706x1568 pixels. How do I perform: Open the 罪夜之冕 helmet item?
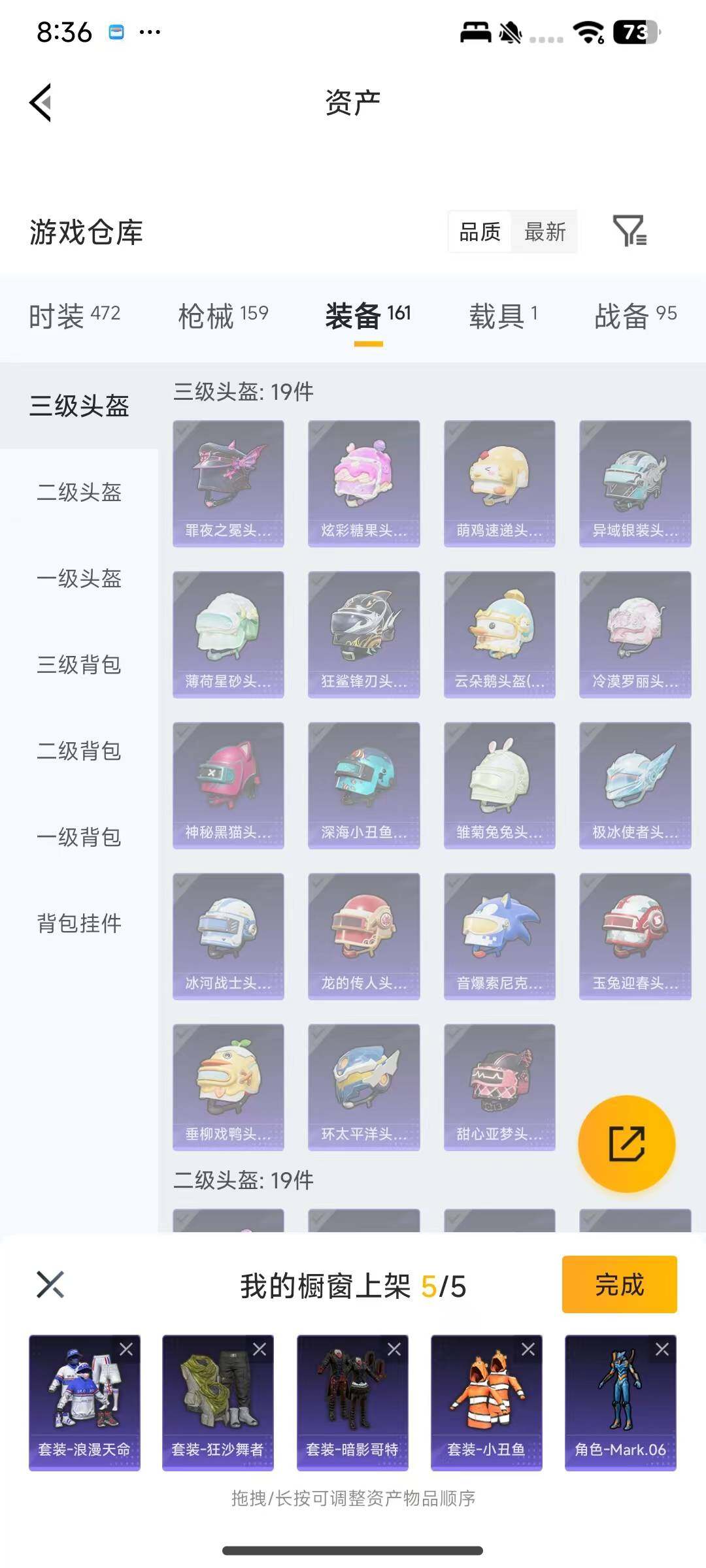pos(228,481)
